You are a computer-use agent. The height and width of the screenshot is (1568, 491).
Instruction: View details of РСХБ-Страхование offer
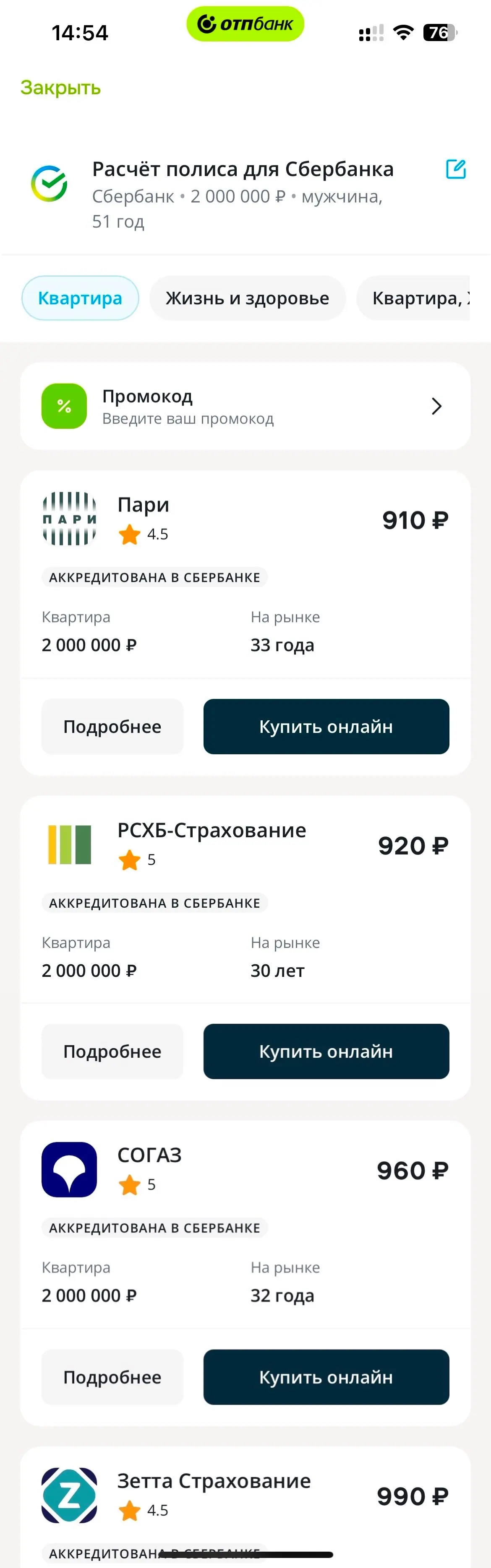click(112, 1052)
